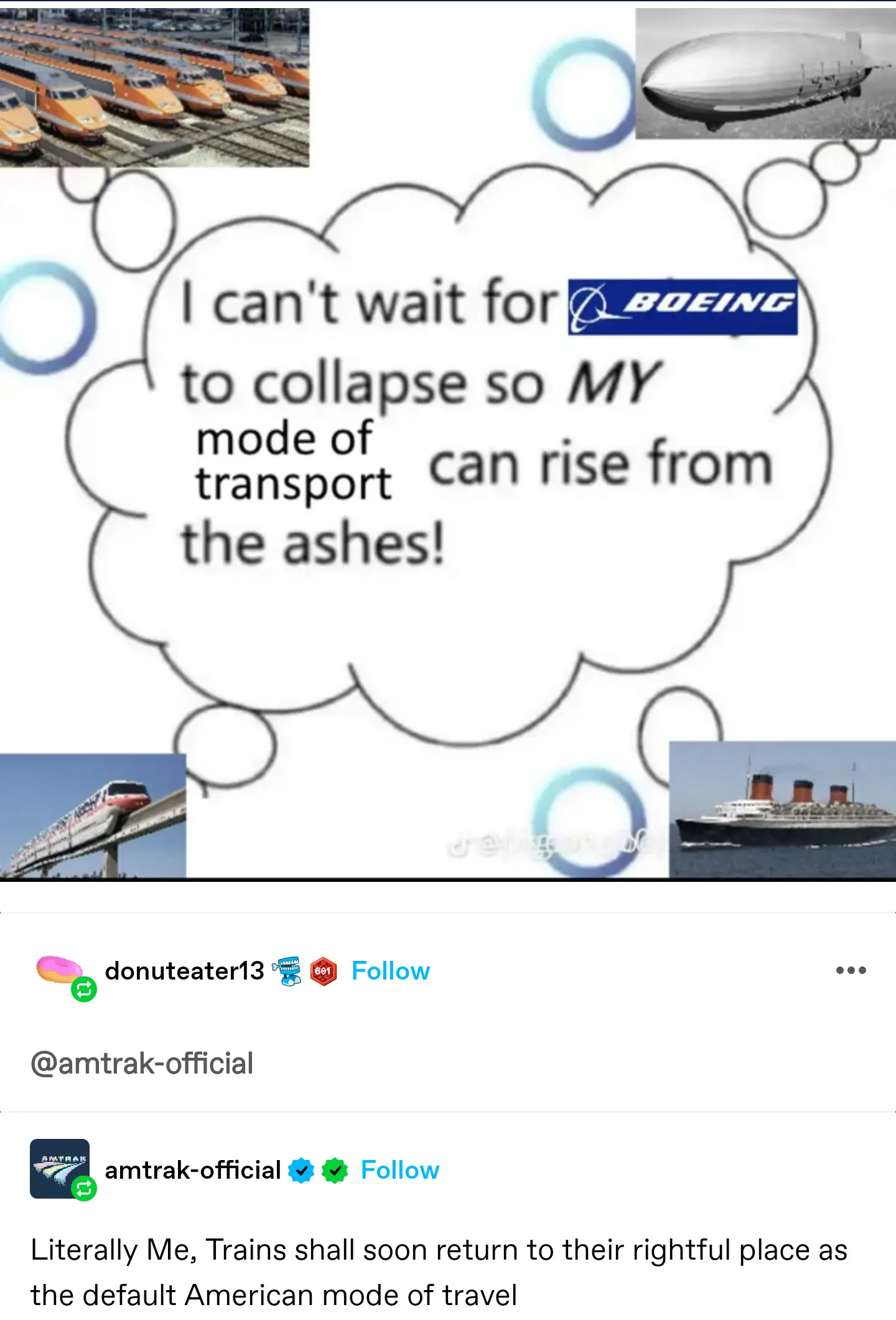The image size is (896, 1320).
Task: Tap donuteater13's donut avatar
Action: point(60,971)
